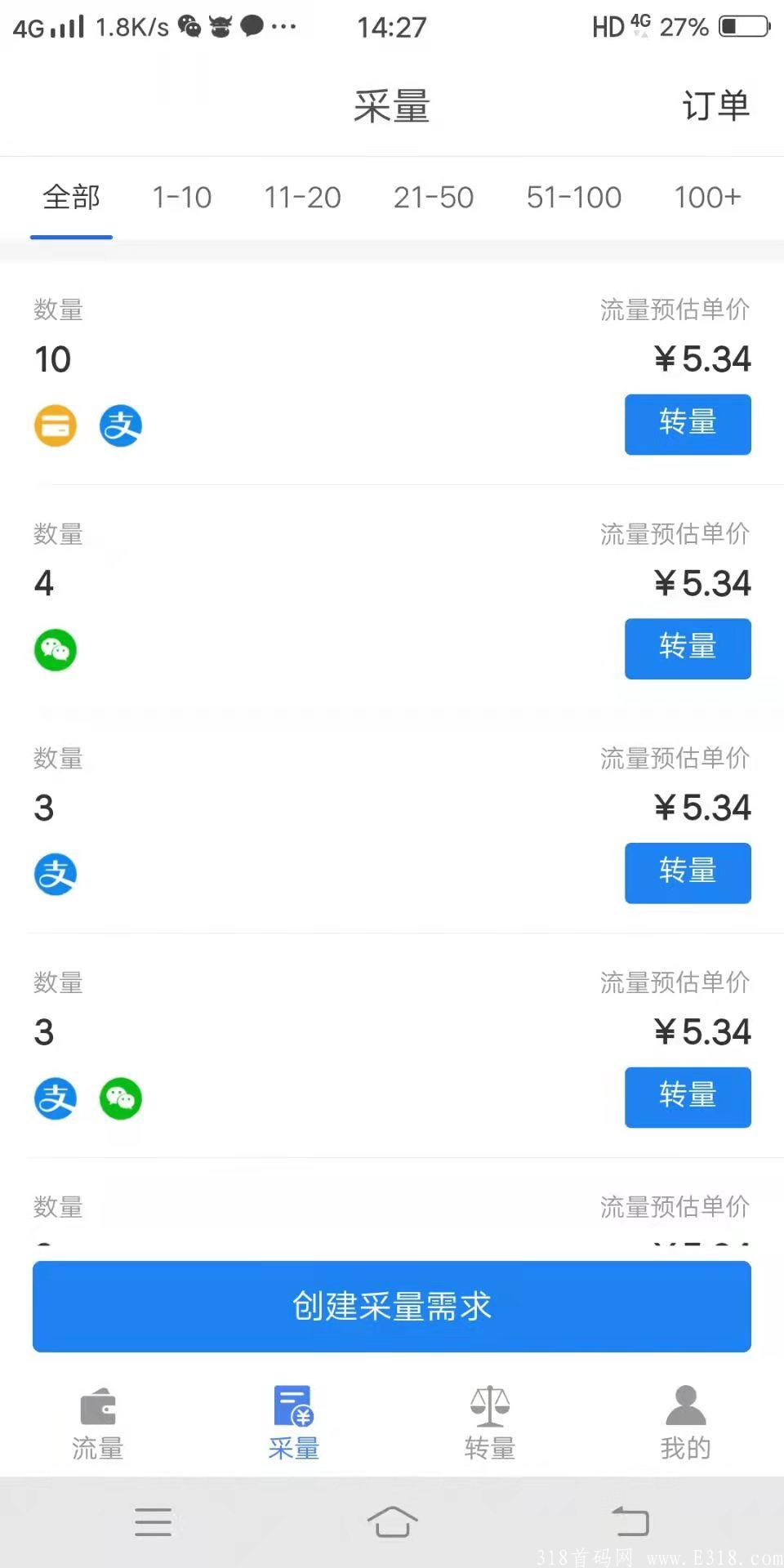Open the 1-10 filter tab

tap(181, 198)
